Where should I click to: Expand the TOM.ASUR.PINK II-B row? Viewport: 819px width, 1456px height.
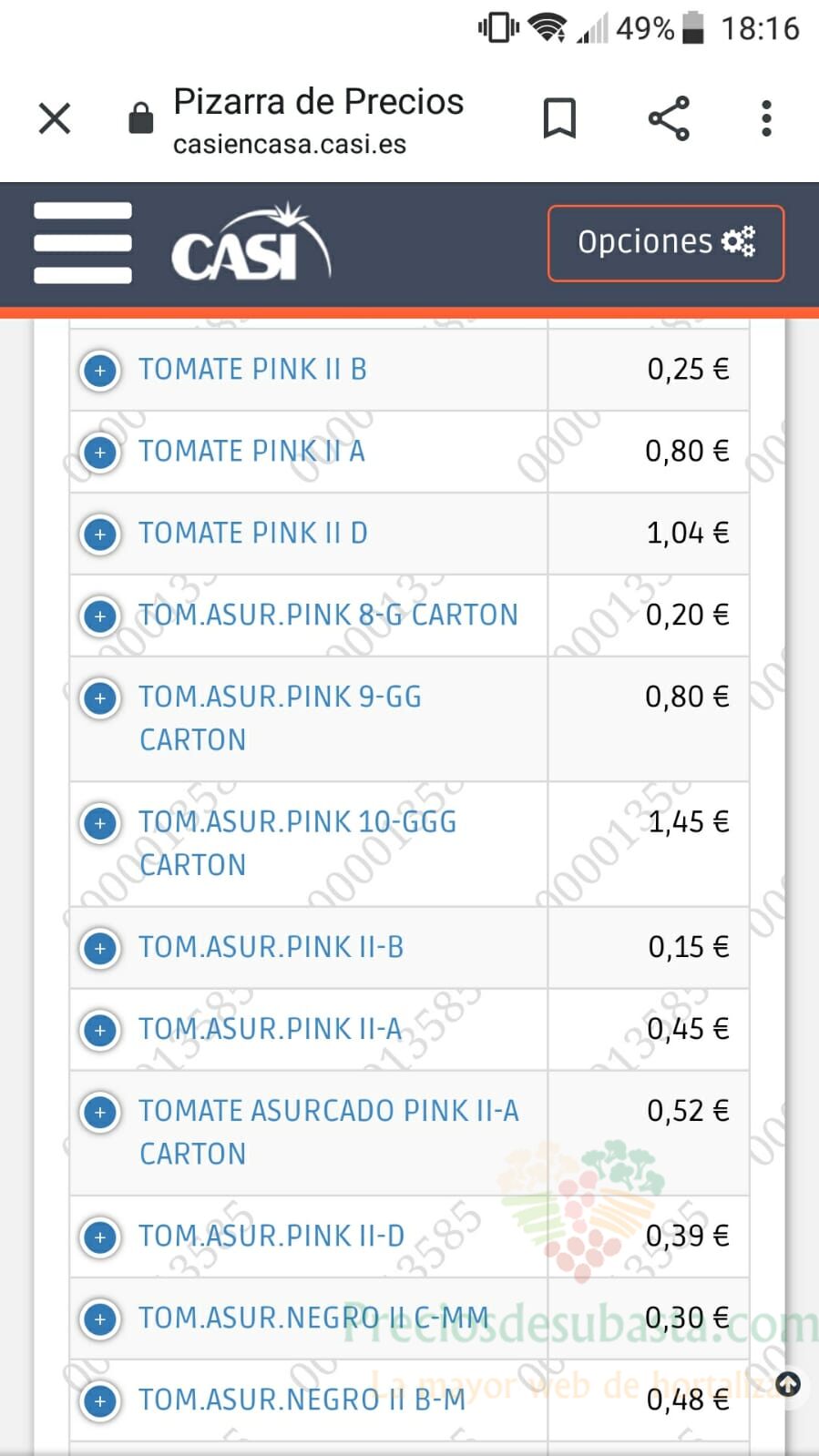click(100, 949)
